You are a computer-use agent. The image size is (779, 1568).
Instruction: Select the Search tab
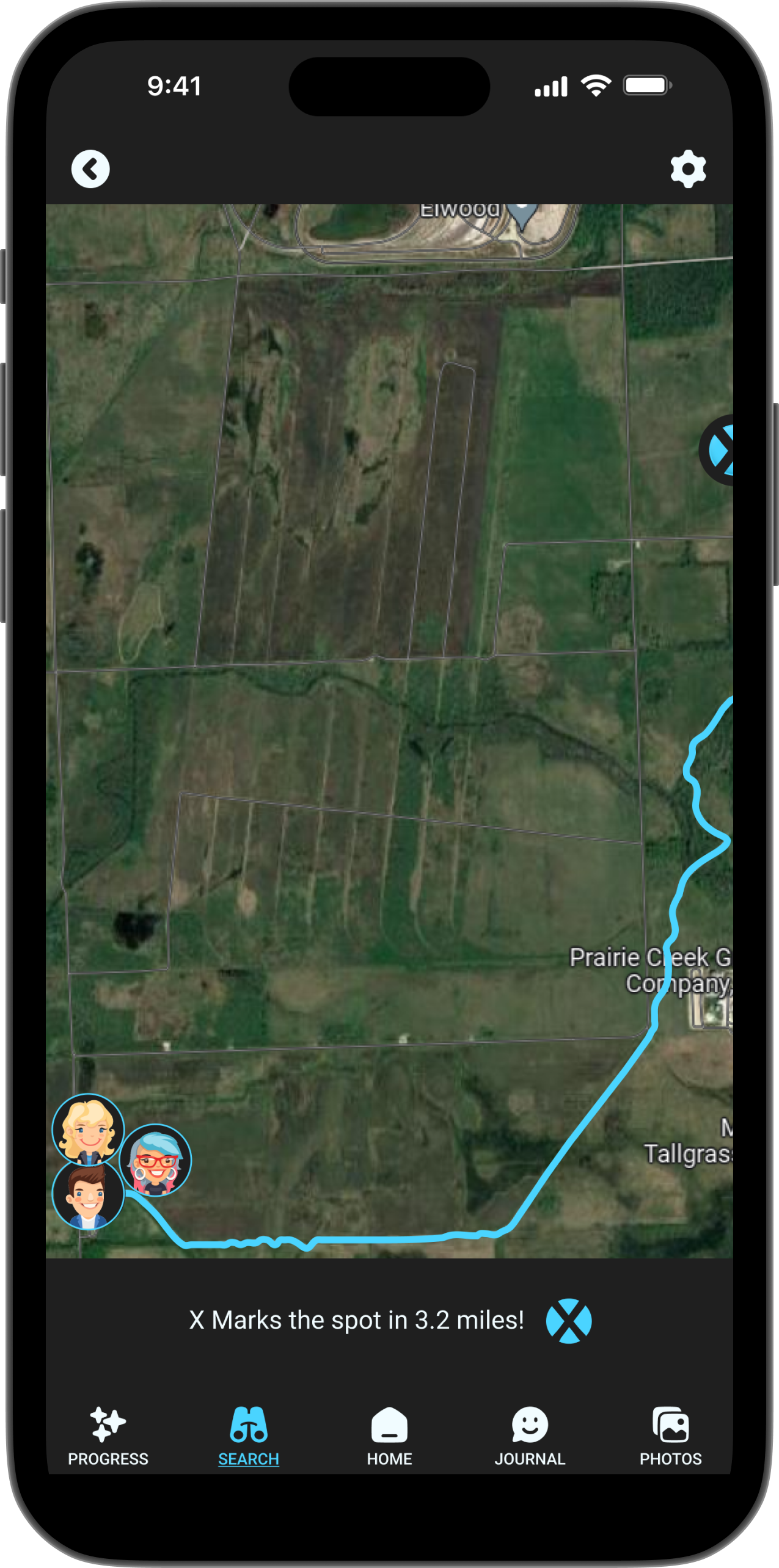click(x=249, y=1436)
